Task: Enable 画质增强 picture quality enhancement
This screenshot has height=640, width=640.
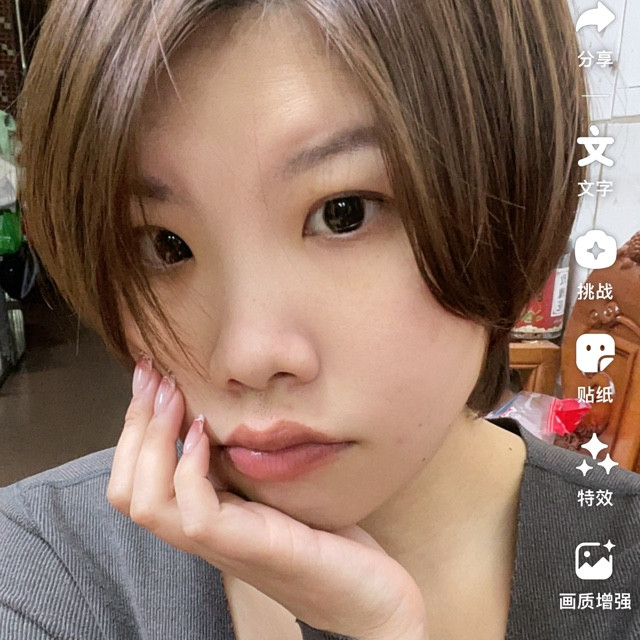Action: (x=595, y=559)
